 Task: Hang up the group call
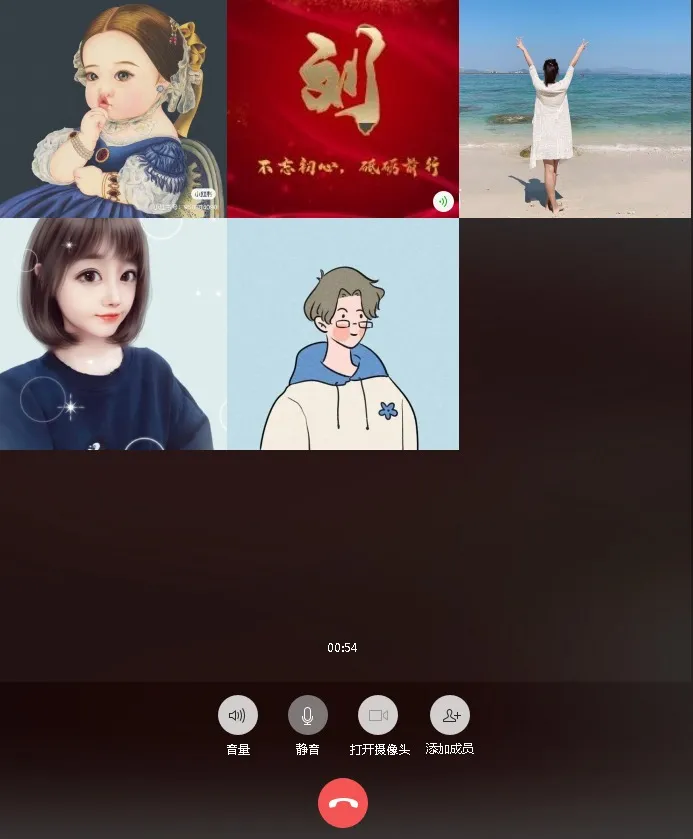tap(343, 803)
